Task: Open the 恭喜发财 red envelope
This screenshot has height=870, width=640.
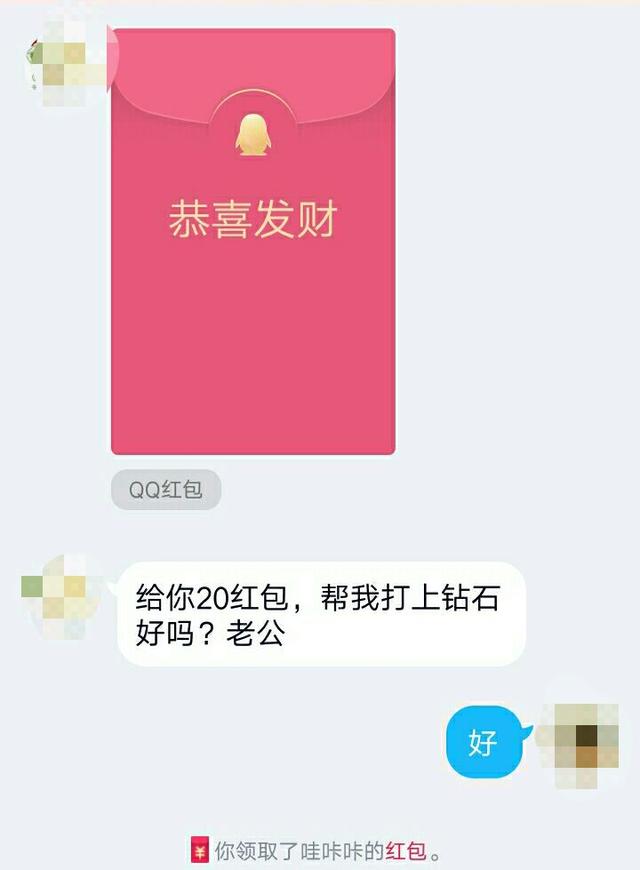Action: click(x=253, y=241)
